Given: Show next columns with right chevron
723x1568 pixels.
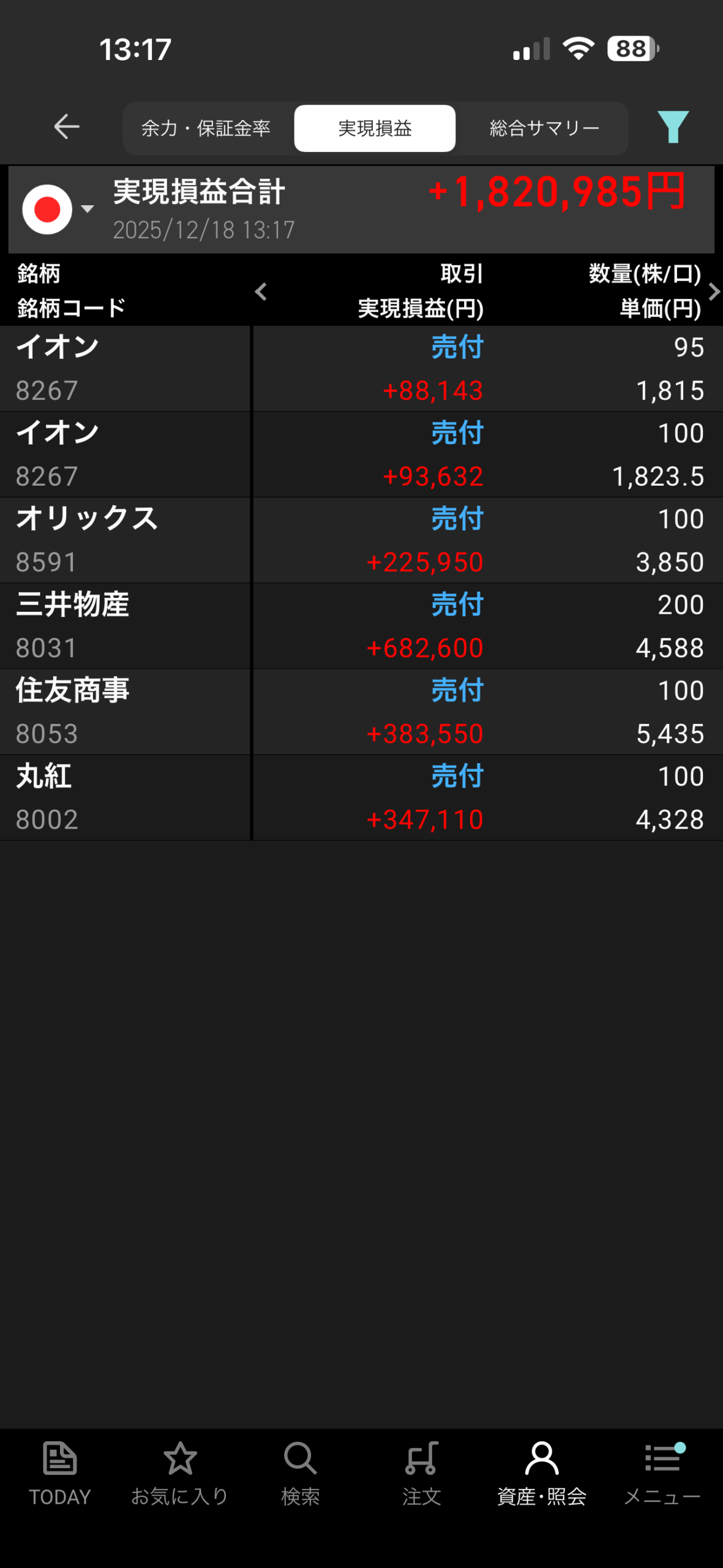Looking at the screenshot, I should point(713,292).
